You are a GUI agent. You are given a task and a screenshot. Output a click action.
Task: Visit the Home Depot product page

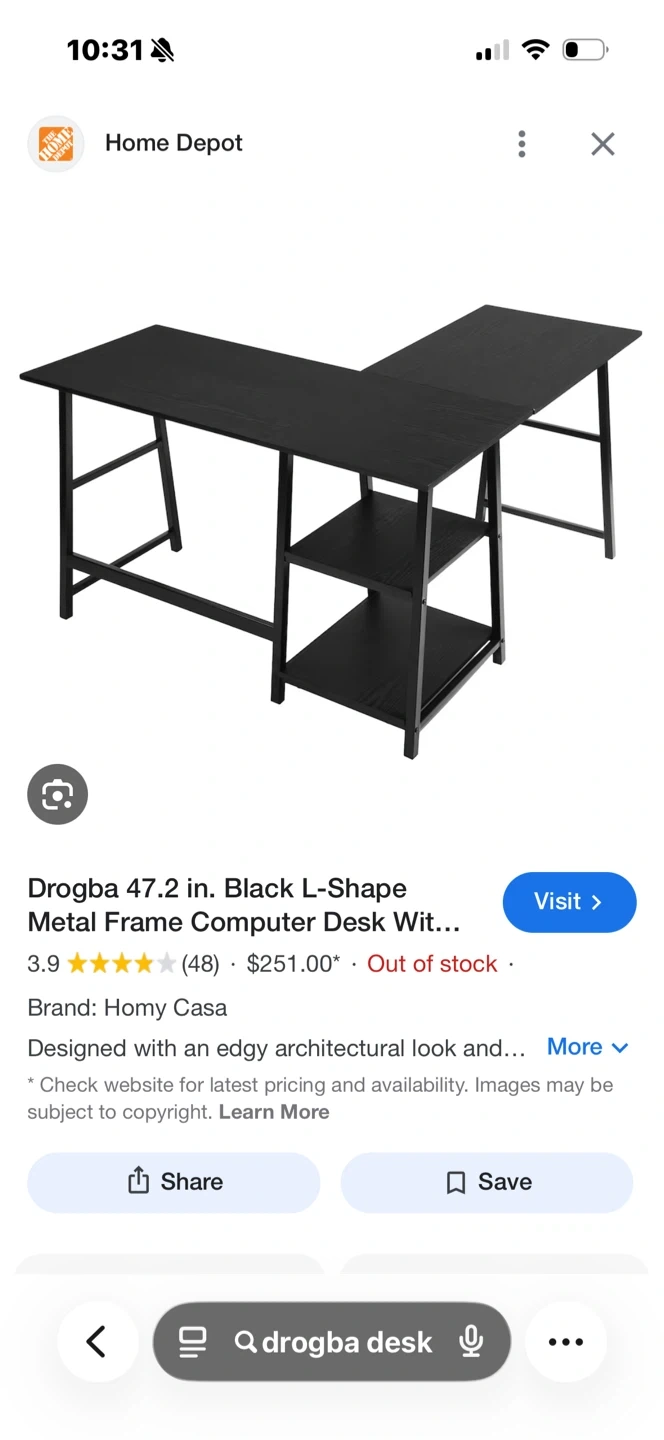tap(569, 902)
